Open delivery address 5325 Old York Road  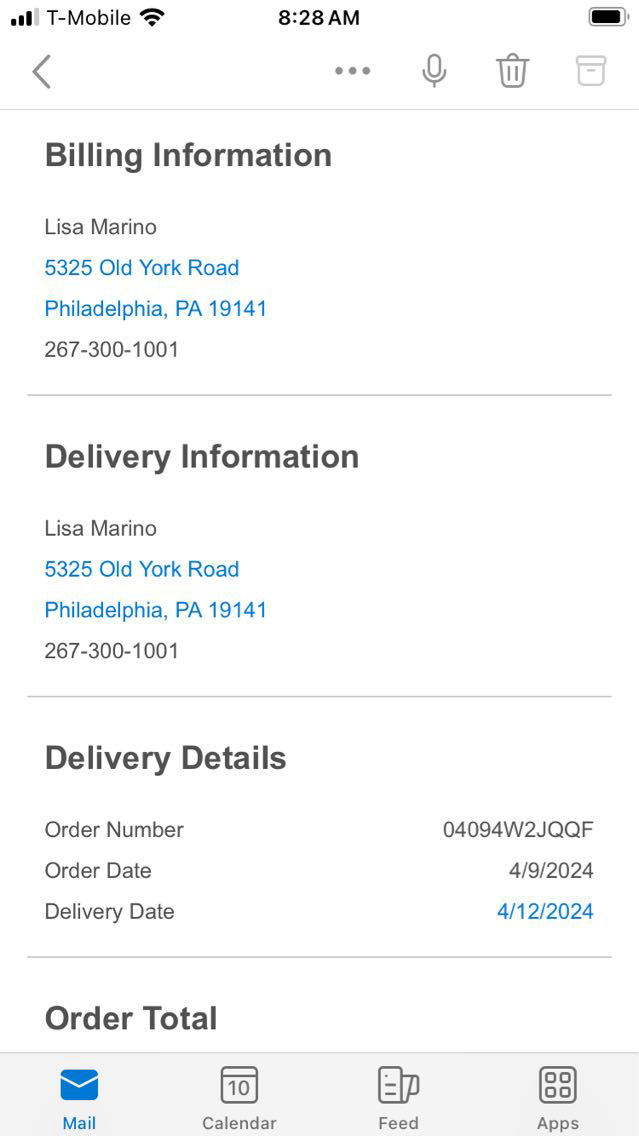click(x=142, y=569)
